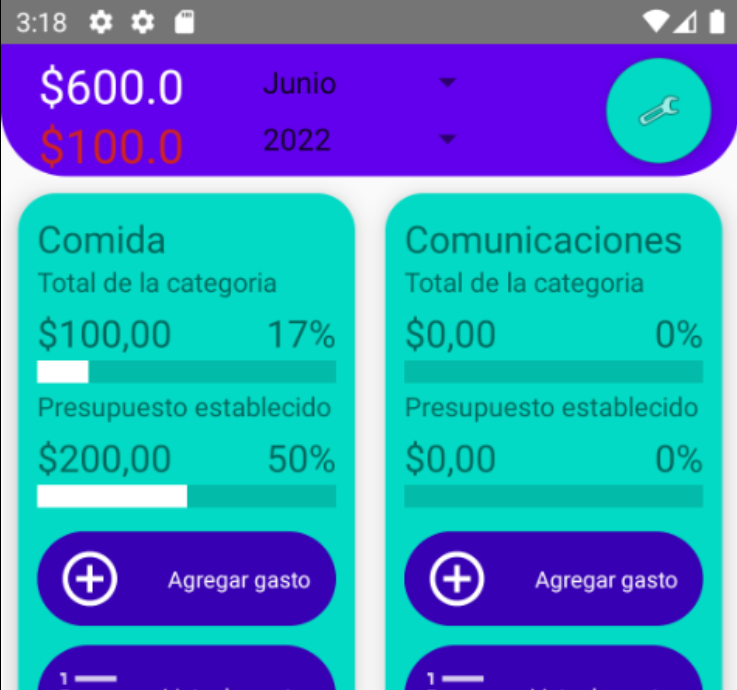Tap Agregar gasto under Comunicaciones

coord(553,579)
